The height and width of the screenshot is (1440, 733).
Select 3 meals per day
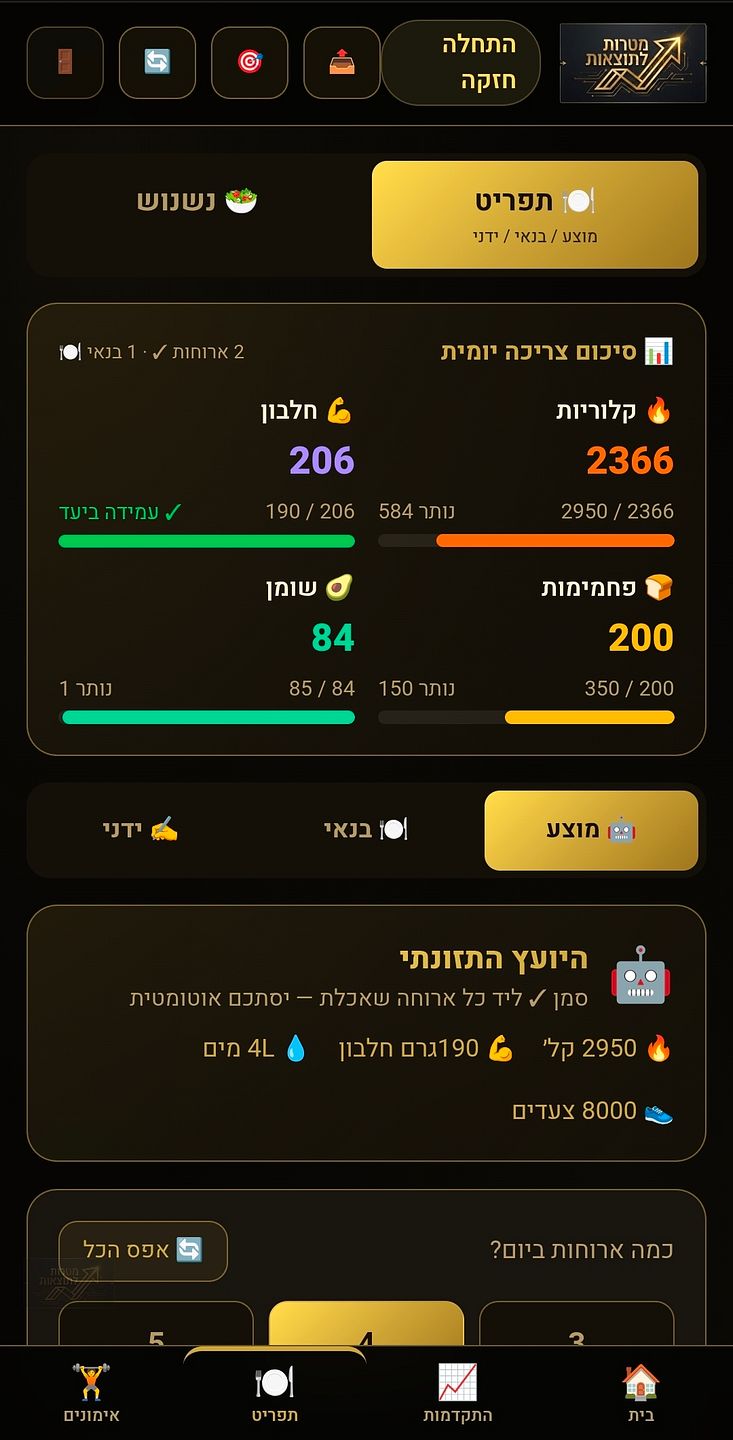(577, 1324)
